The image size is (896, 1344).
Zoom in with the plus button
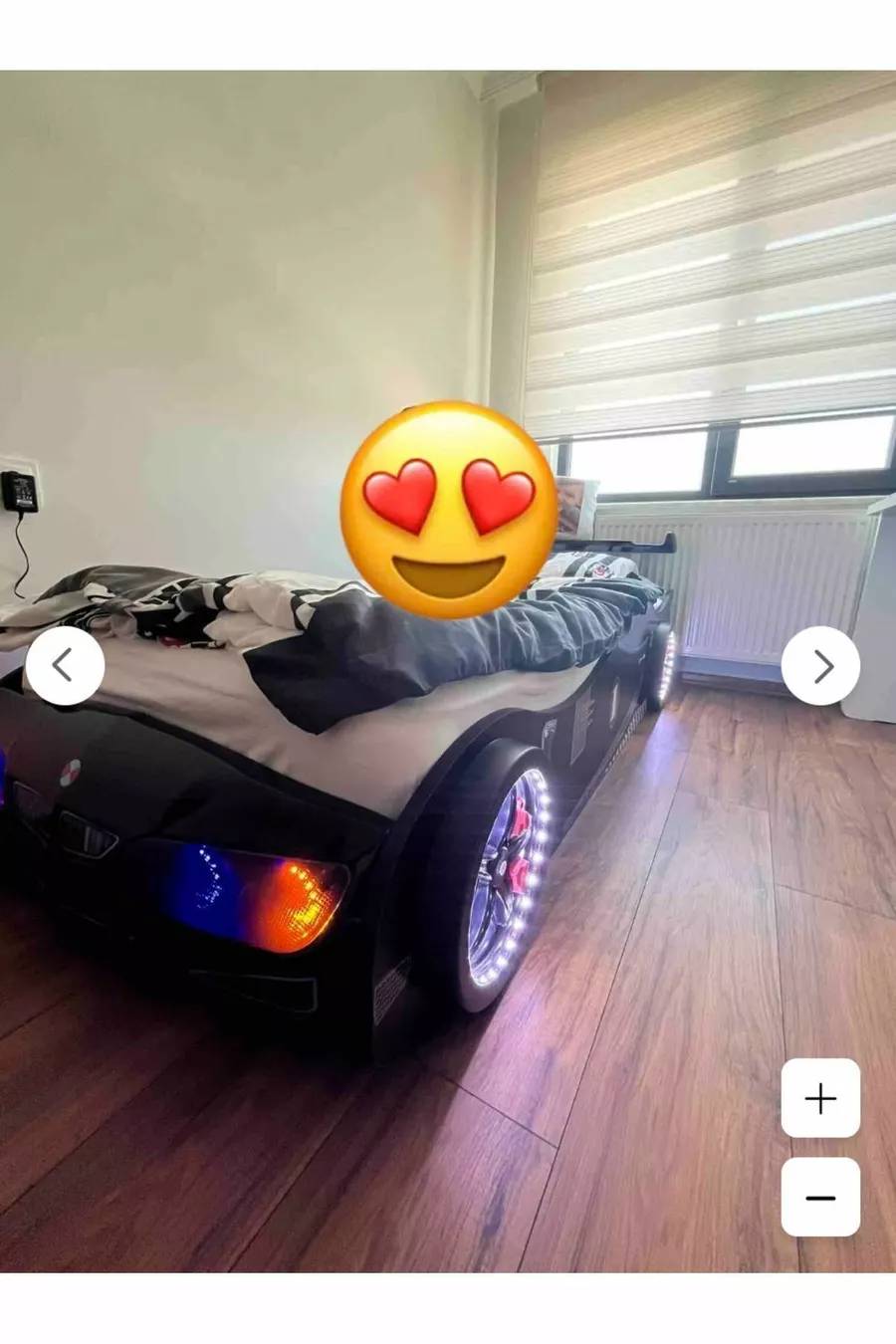tap(820, 1098)
